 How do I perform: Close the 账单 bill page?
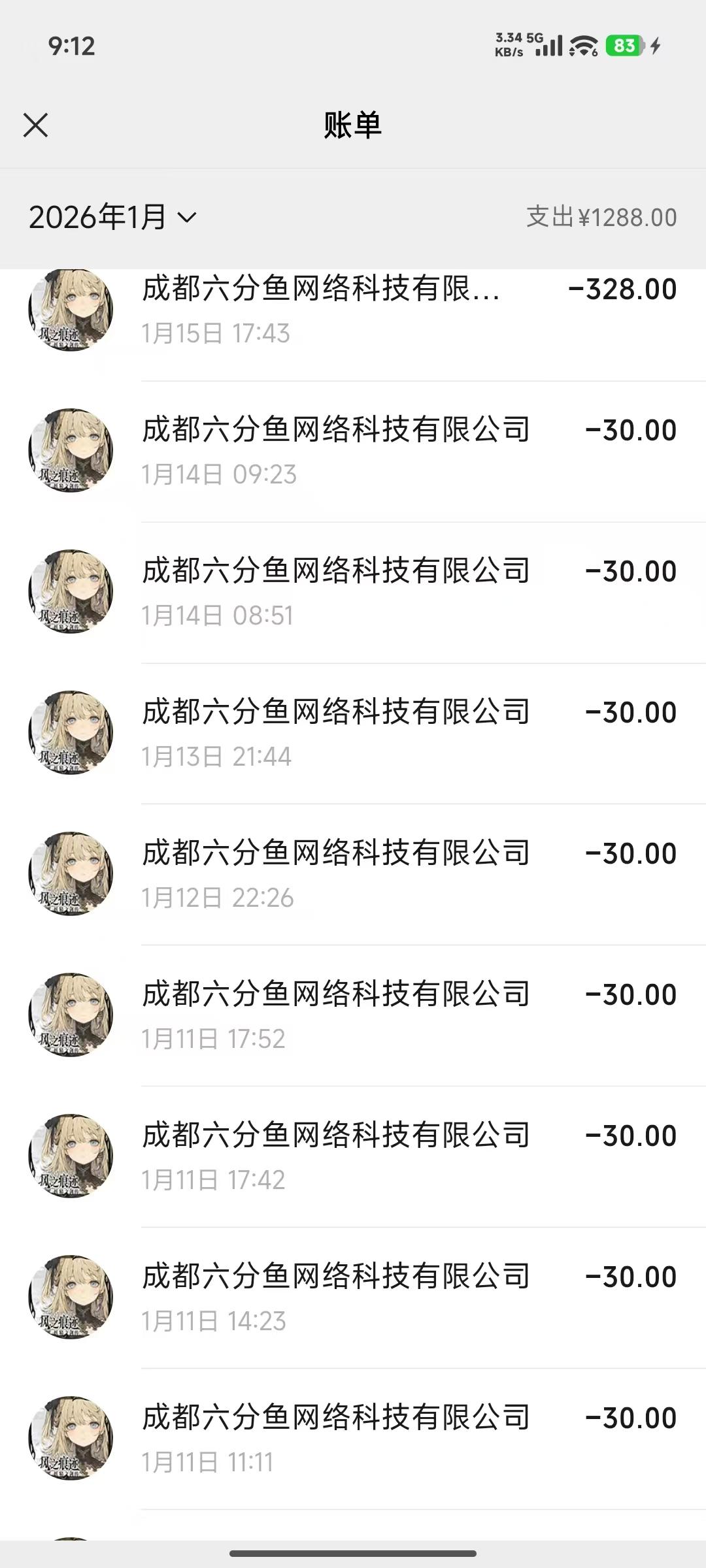pyautogui.click(x=36, y=125)
